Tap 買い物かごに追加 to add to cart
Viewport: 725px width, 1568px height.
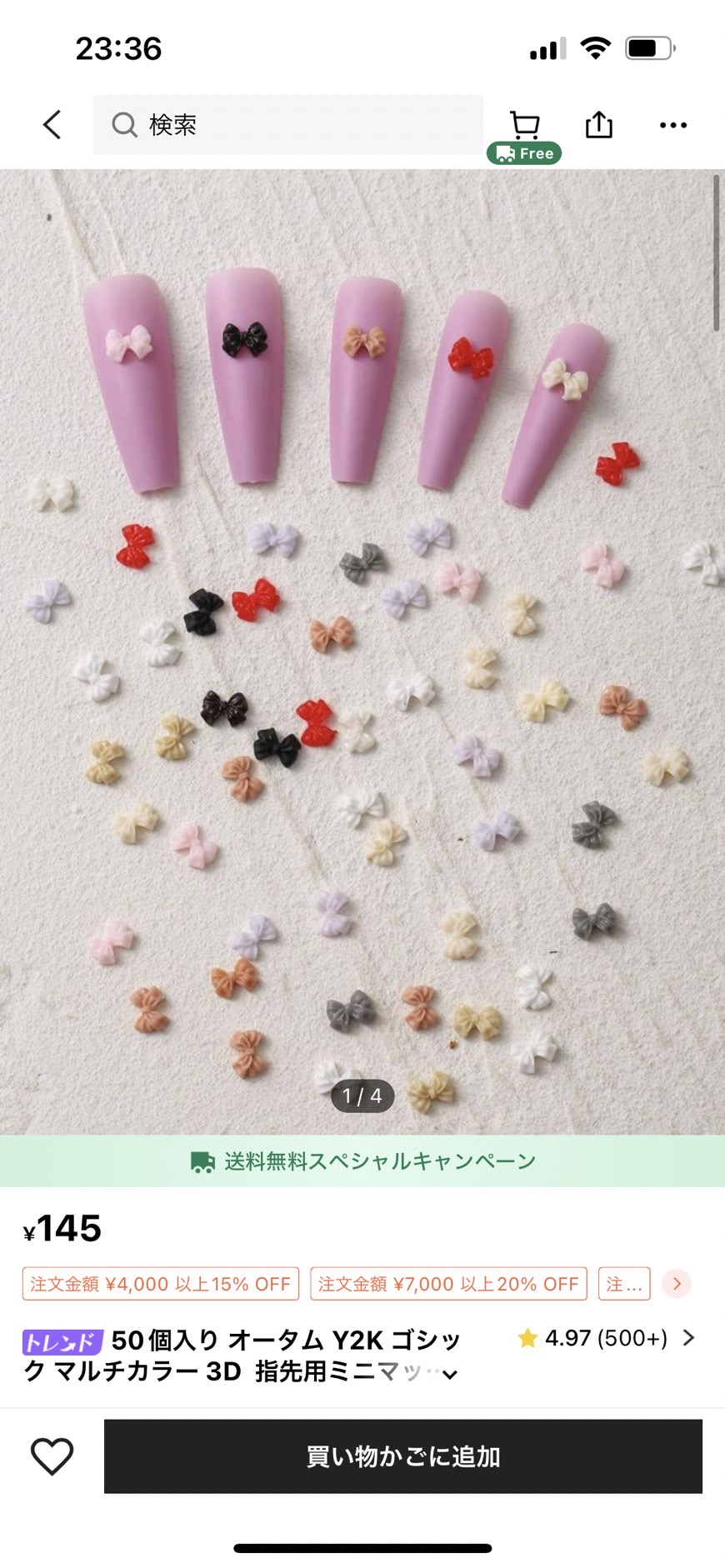[x=403, y=1456]
